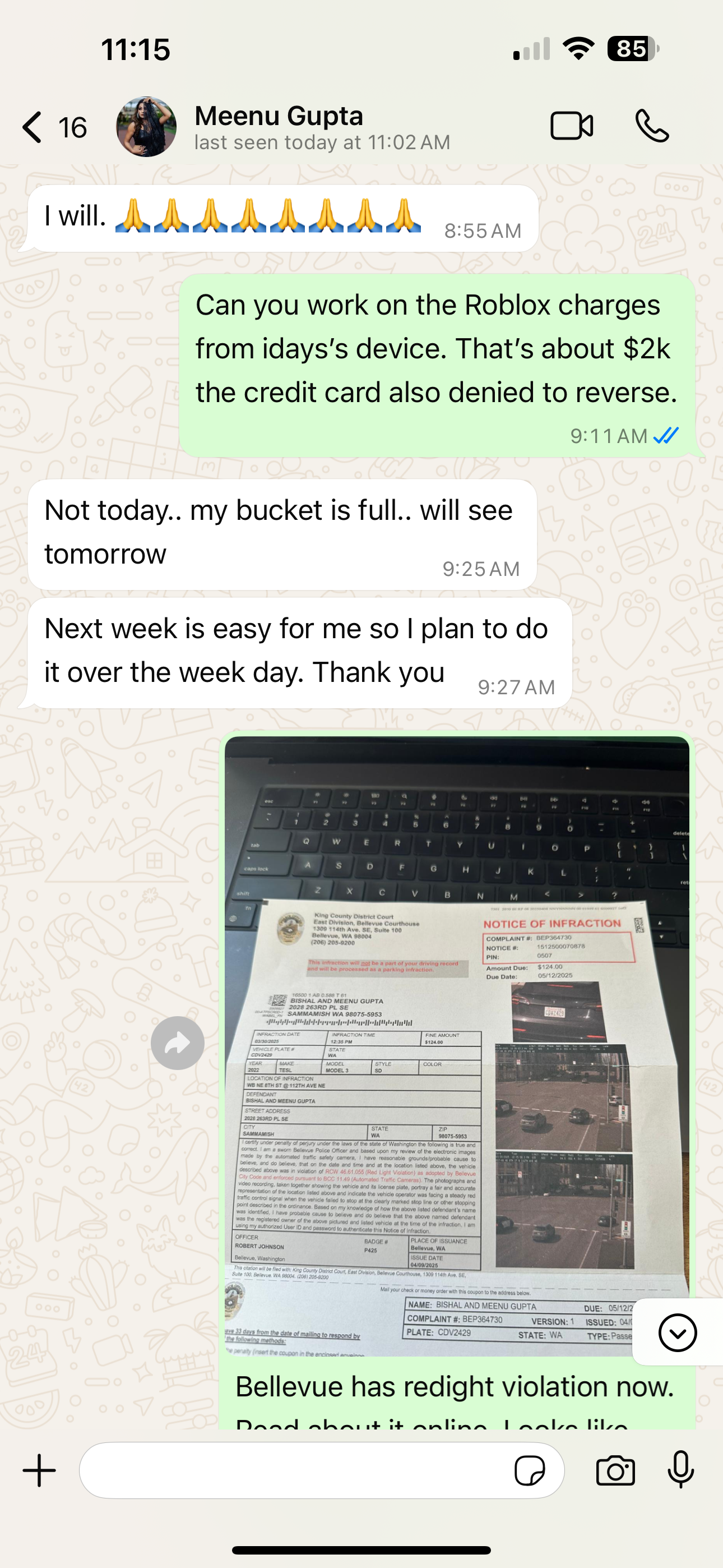
Task: Open Meenu Gupta's contact info
Action: point(279,127)
